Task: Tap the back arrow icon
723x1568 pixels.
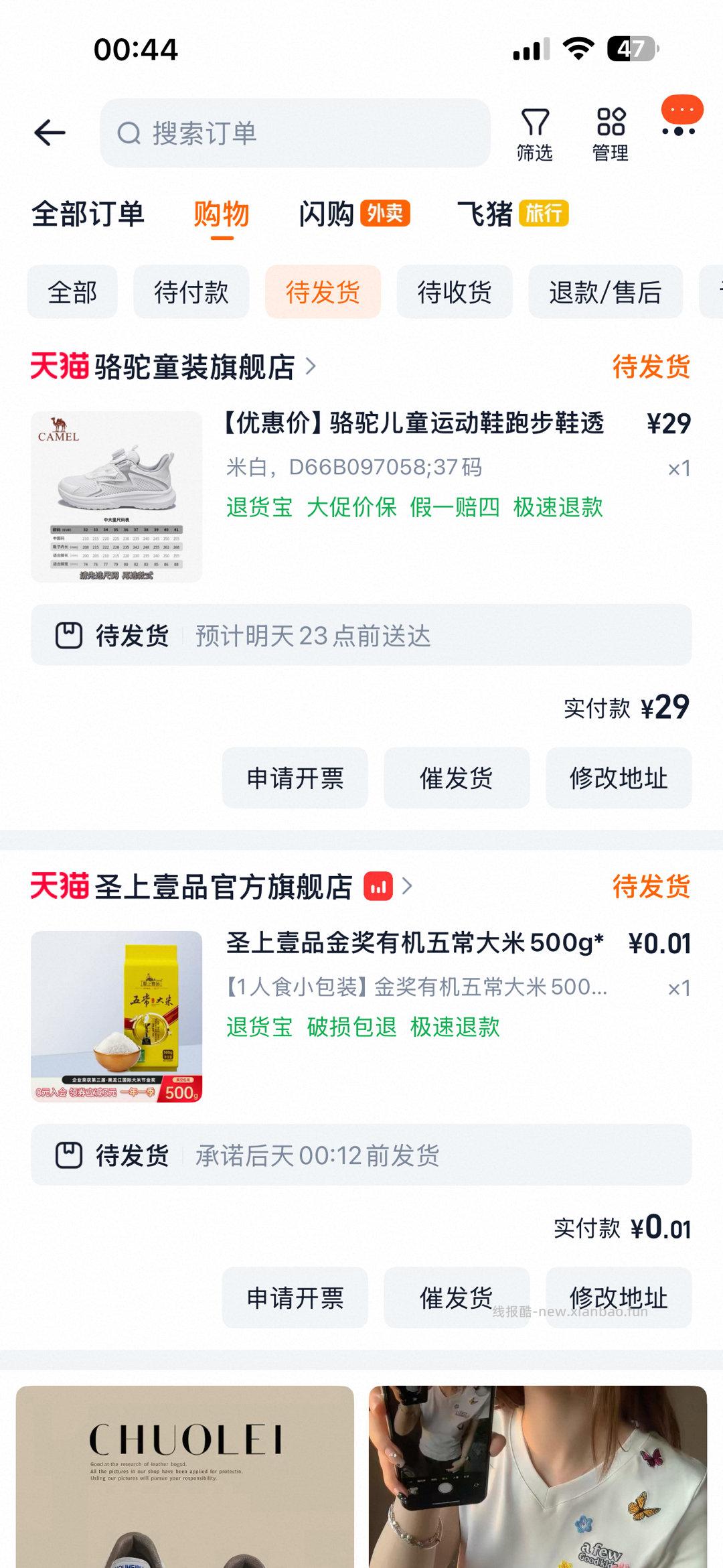Action: coord(50,132)
